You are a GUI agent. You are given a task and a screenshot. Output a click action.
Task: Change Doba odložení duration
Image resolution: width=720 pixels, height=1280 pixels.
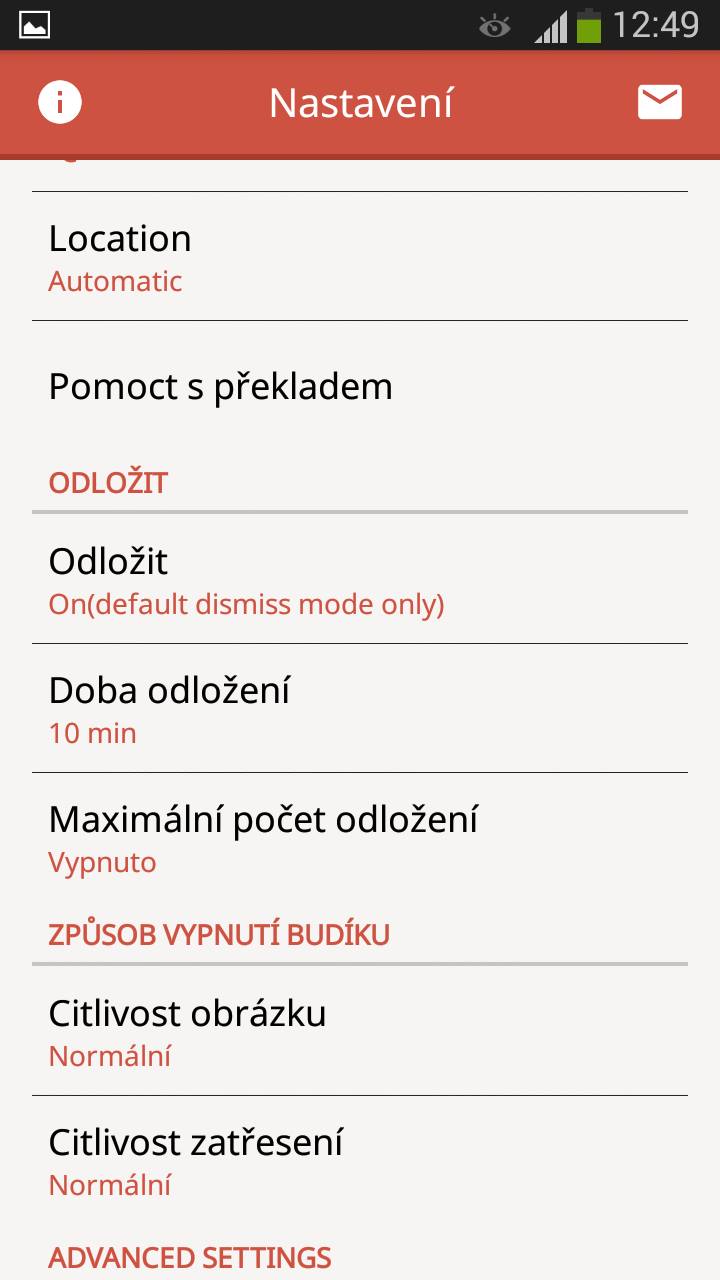(360, 708)
